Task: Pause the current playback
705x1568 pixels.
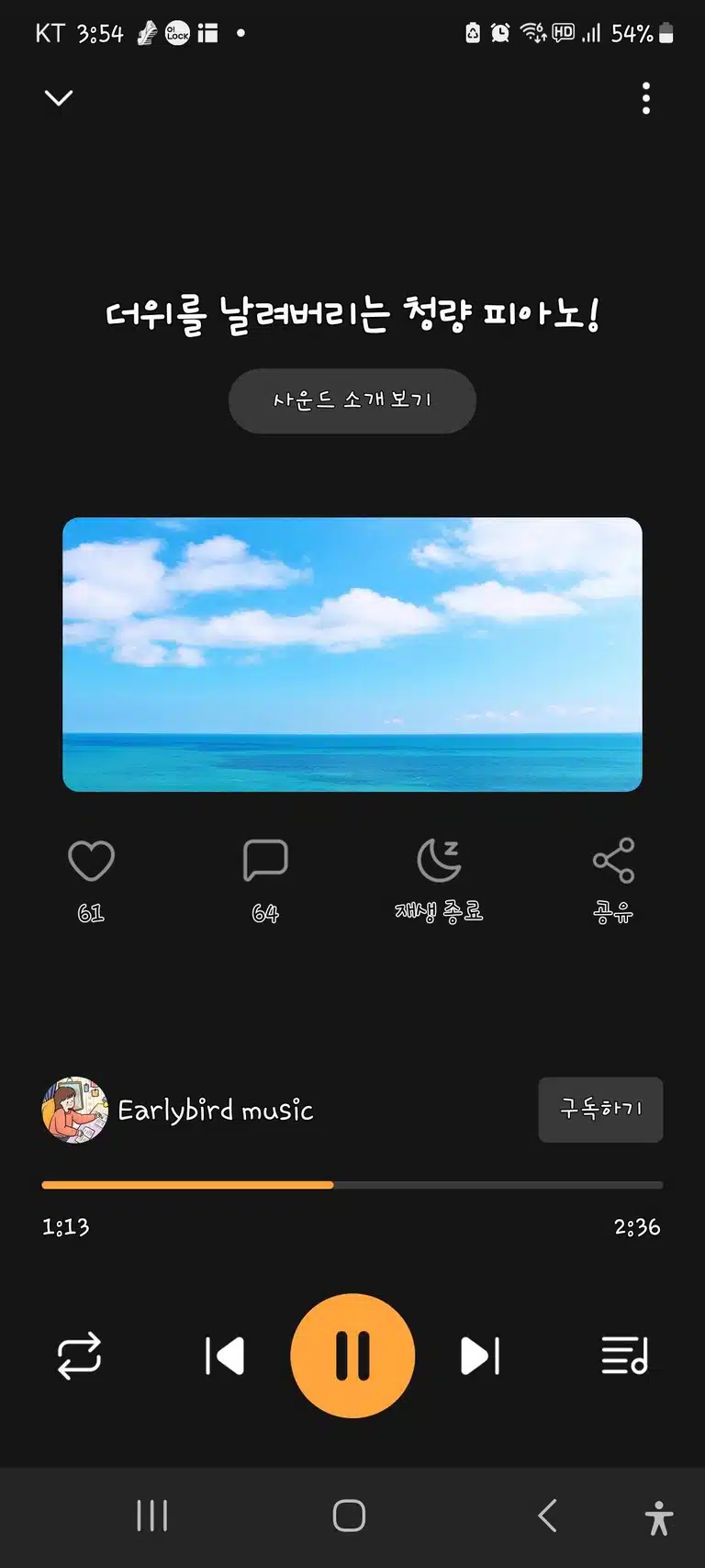Action: [352, 1356]
